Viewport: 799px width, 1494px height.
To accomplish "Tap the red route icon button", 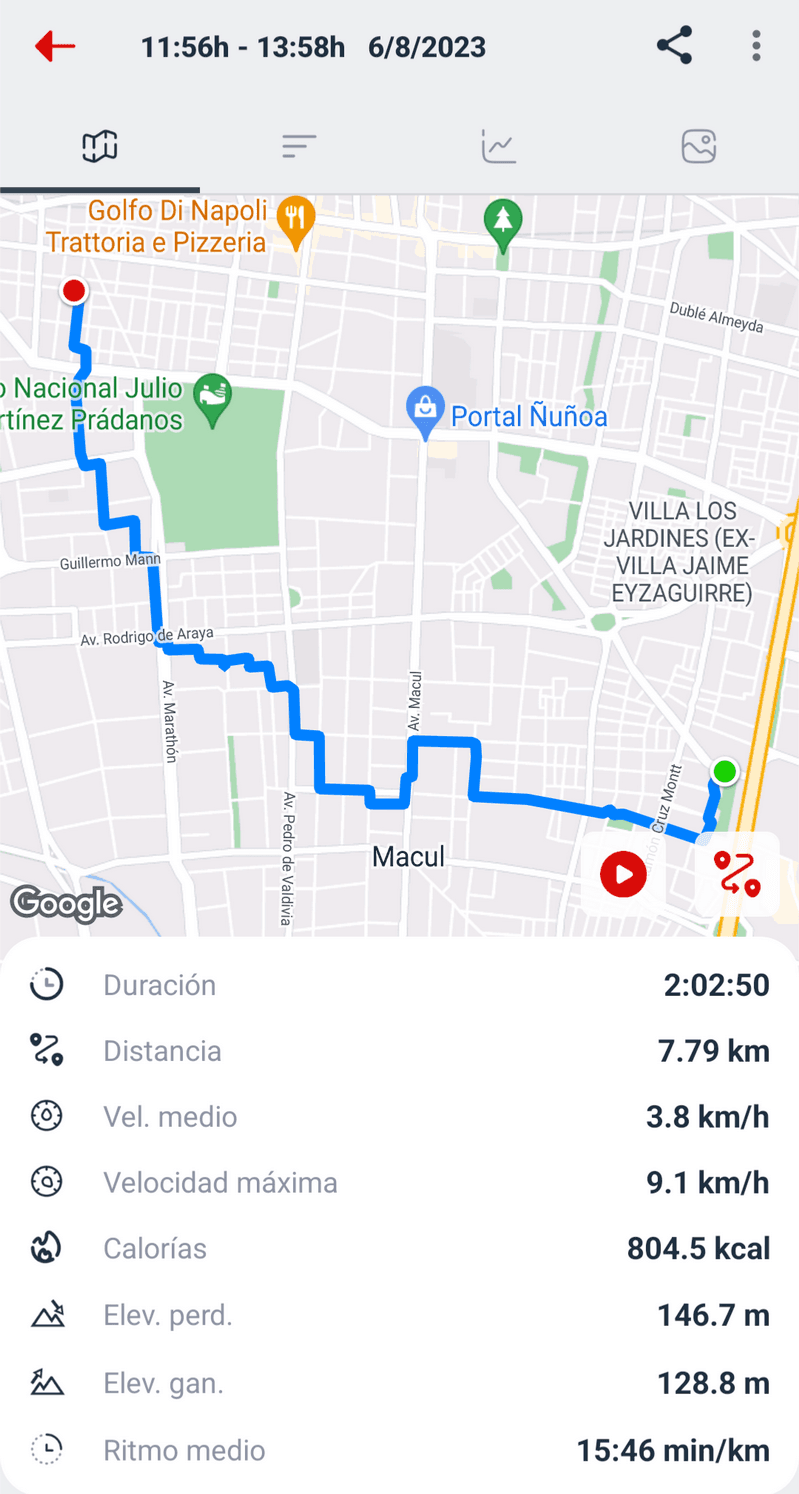I will click(737, 874).
